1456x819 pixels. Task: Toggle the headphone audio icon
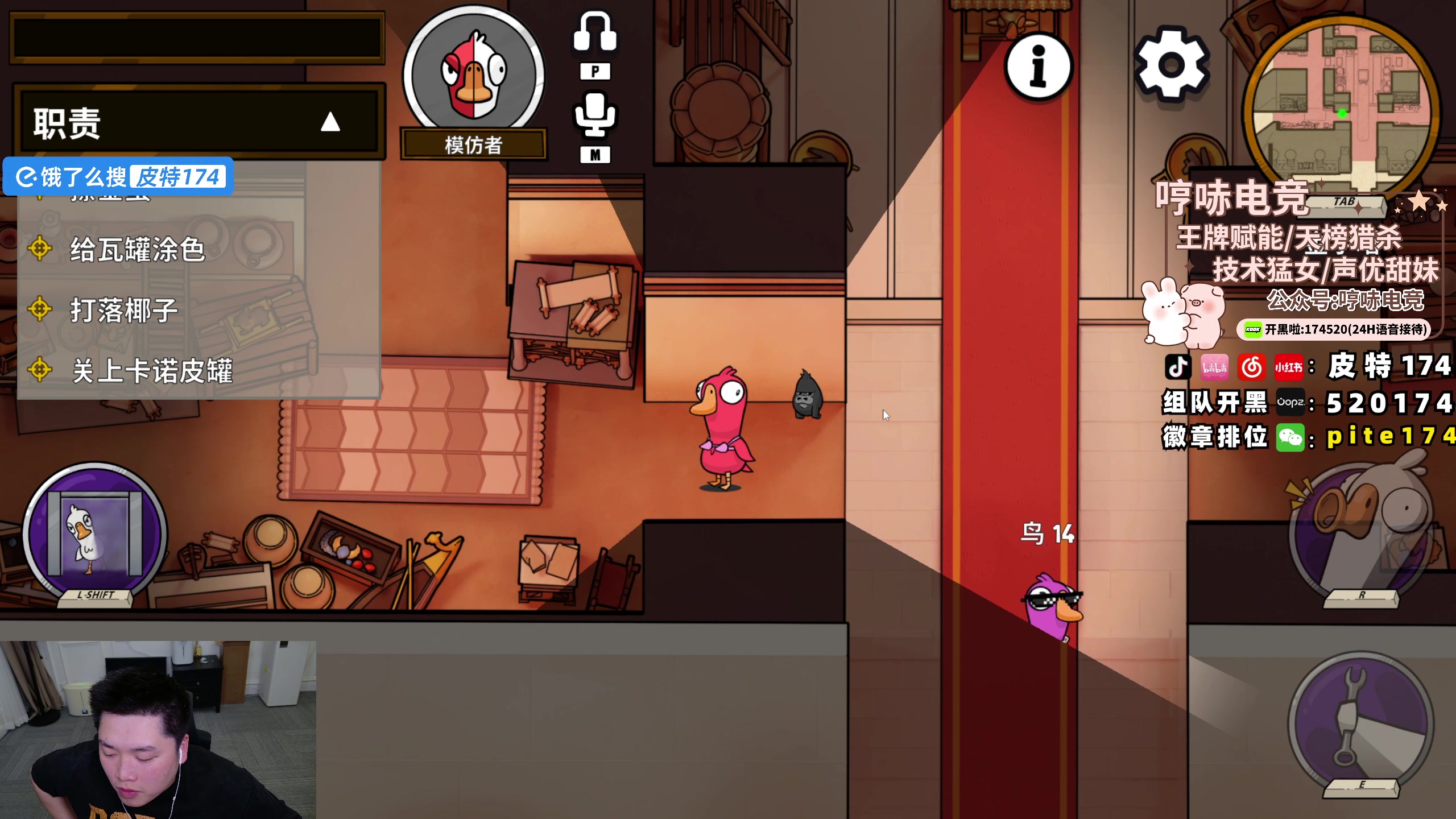[595, 34]
